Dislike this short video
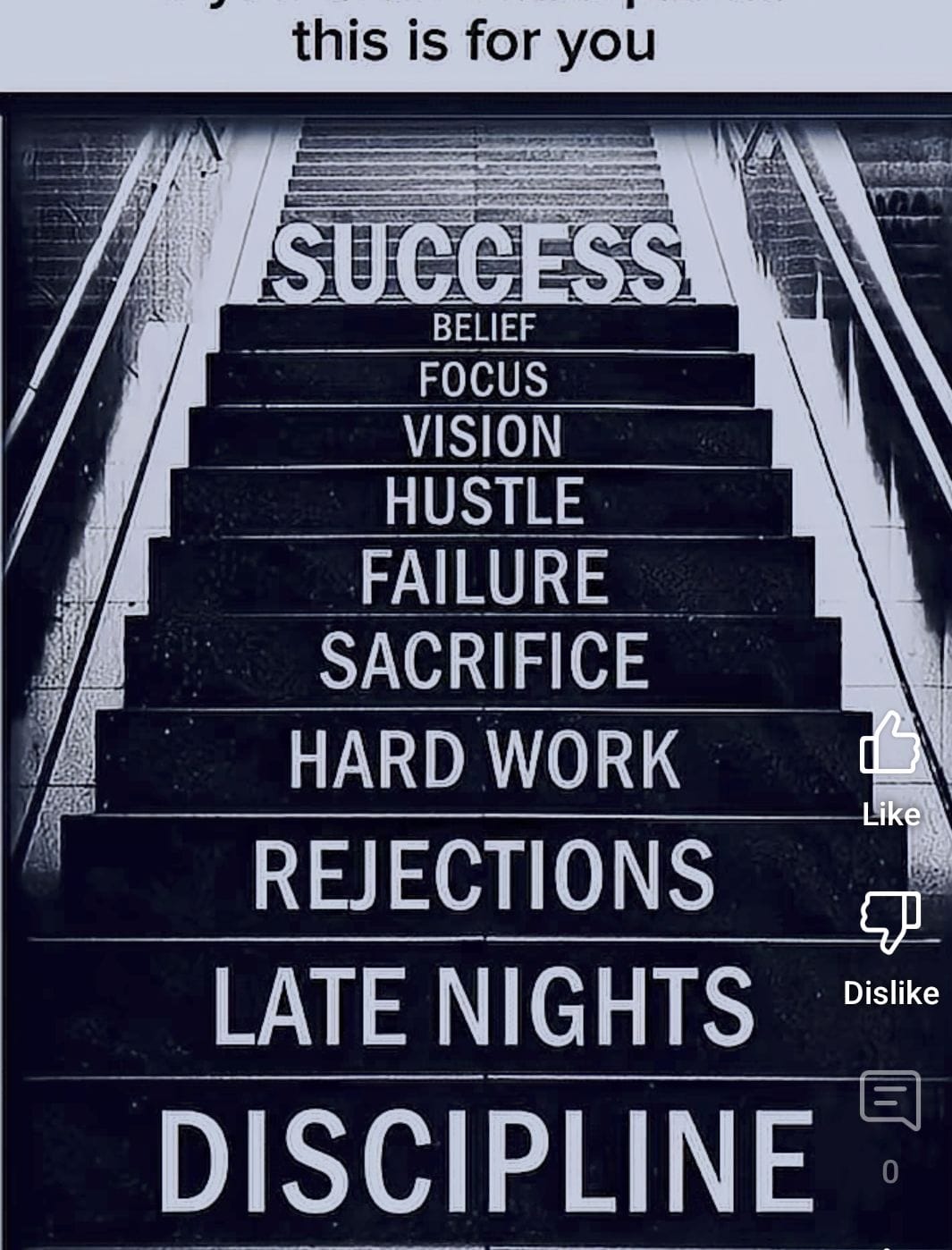This screenshot has width=952, height=1250. 890,921
